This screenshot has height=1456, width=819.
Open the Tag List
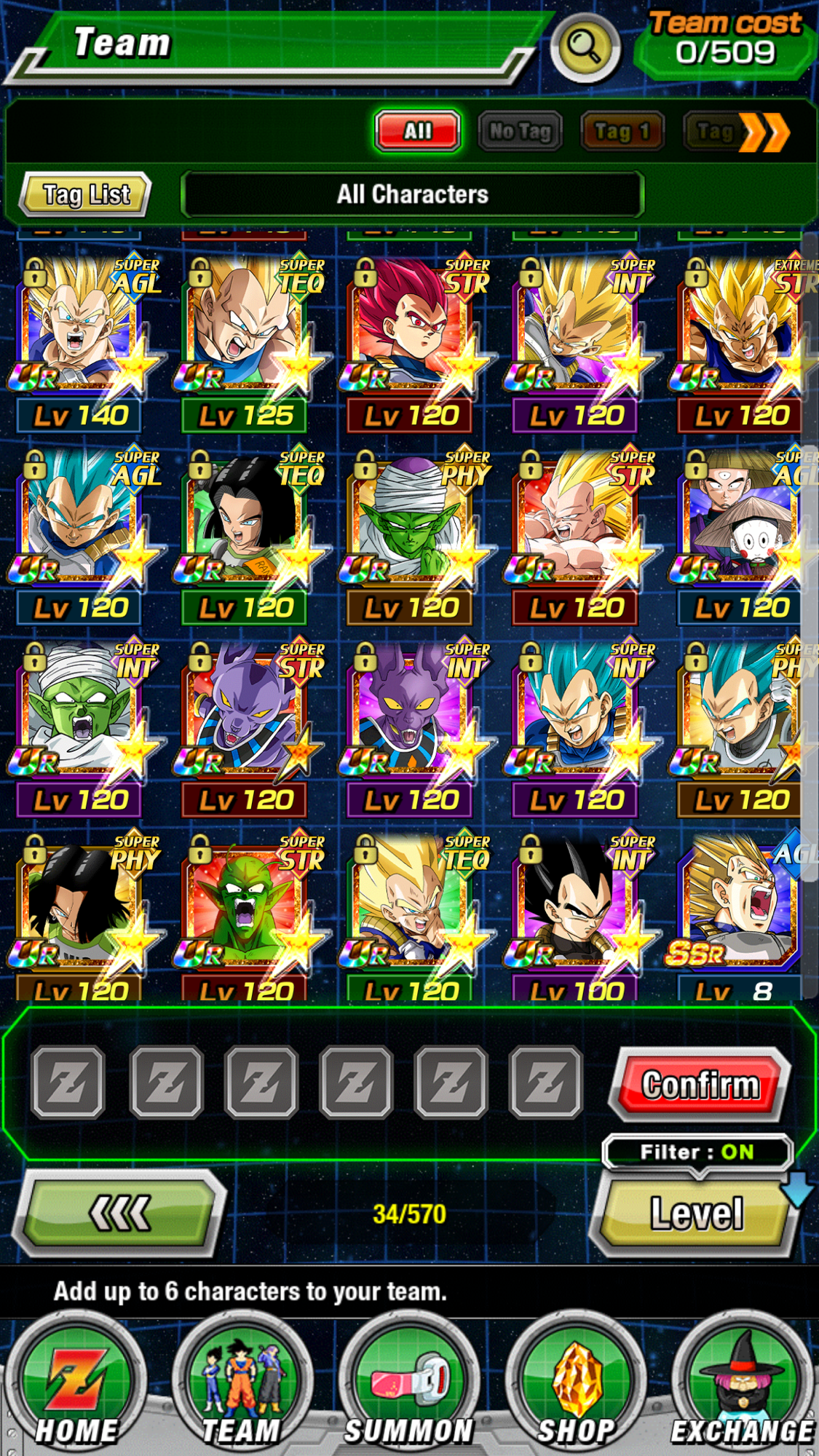click(x=86, y=194)
